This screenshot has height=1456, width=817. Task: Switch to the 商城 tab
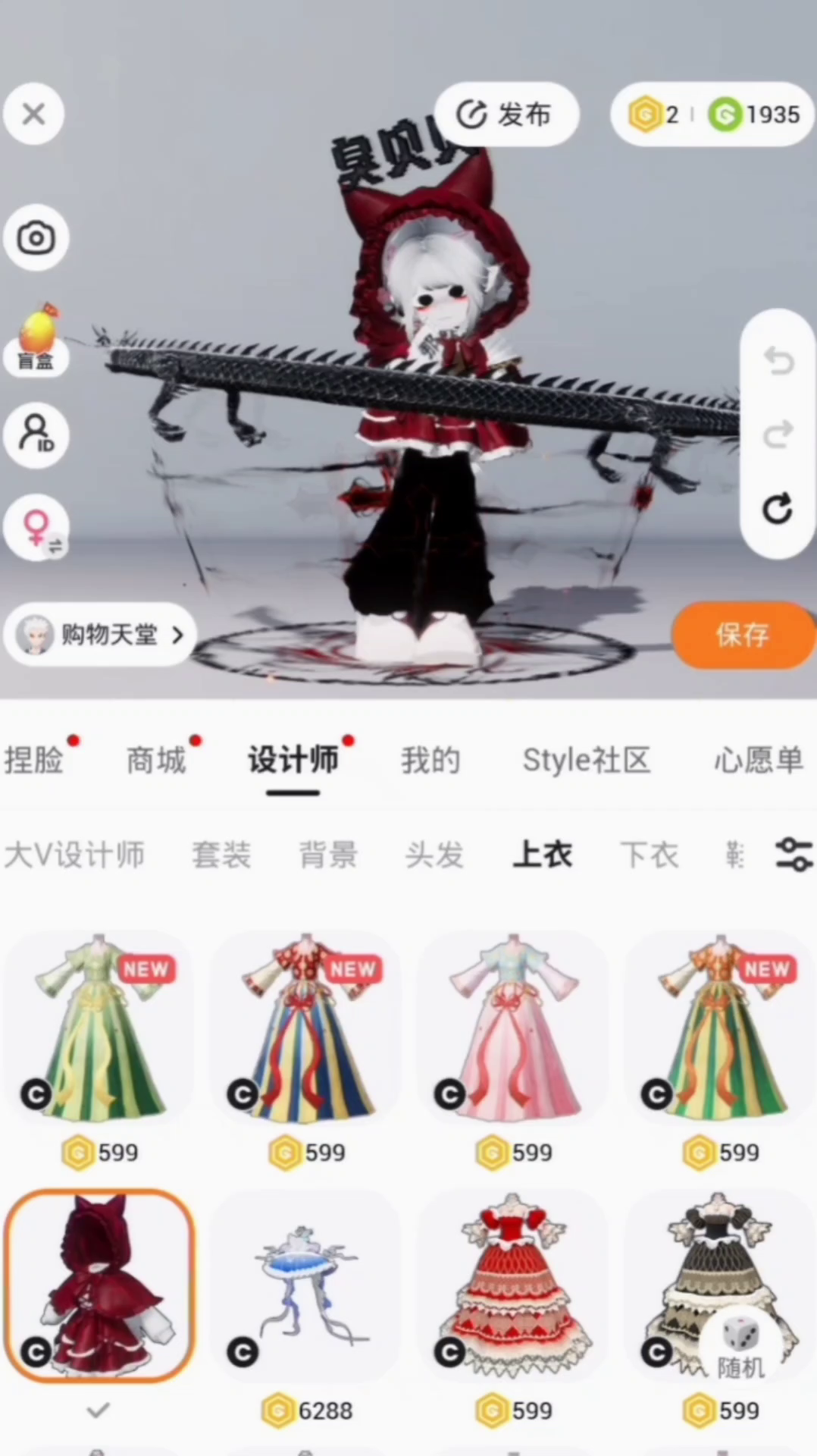pos(156,761)
